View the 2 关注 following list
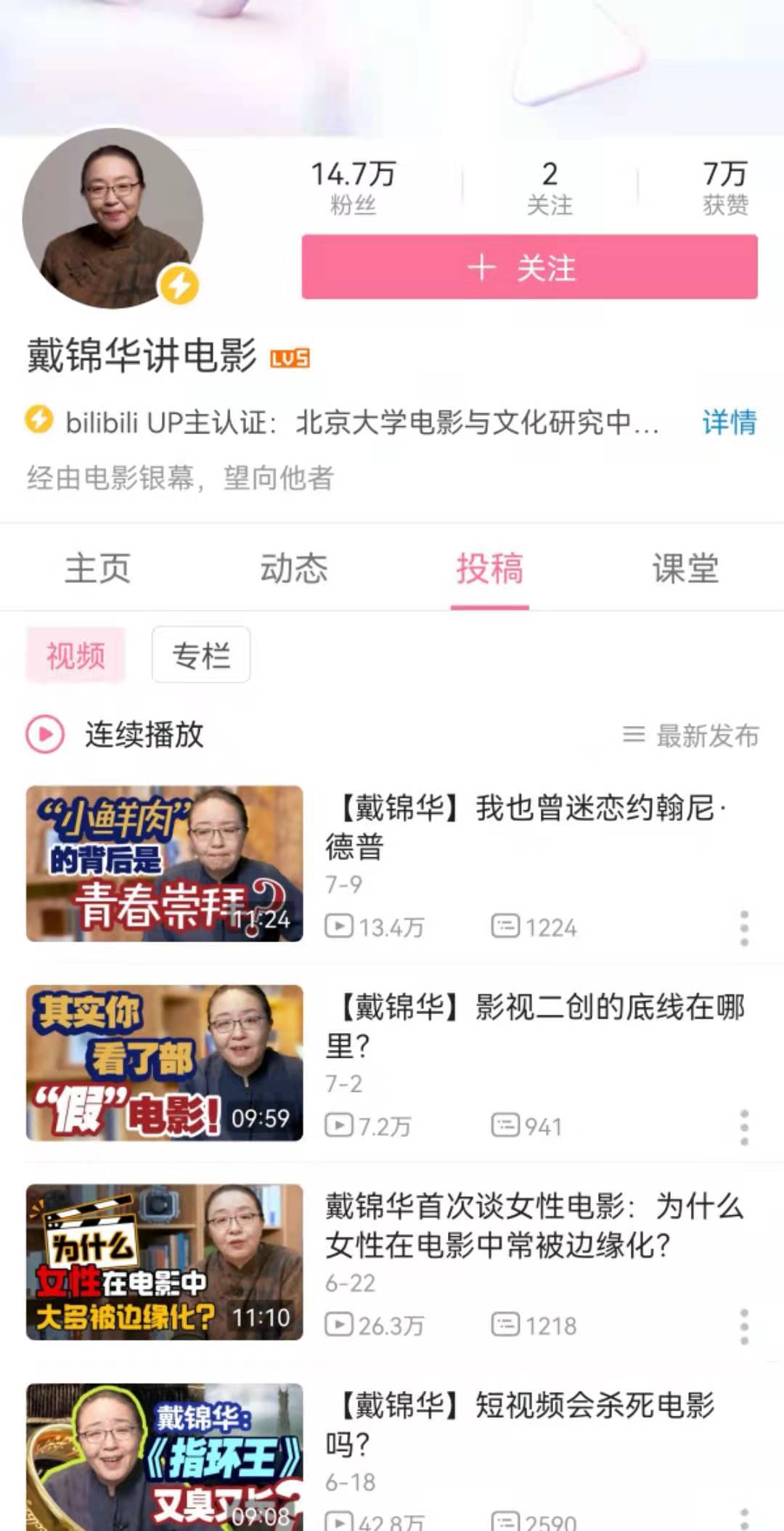The image size is (784, 1531). tap(550, 187)
